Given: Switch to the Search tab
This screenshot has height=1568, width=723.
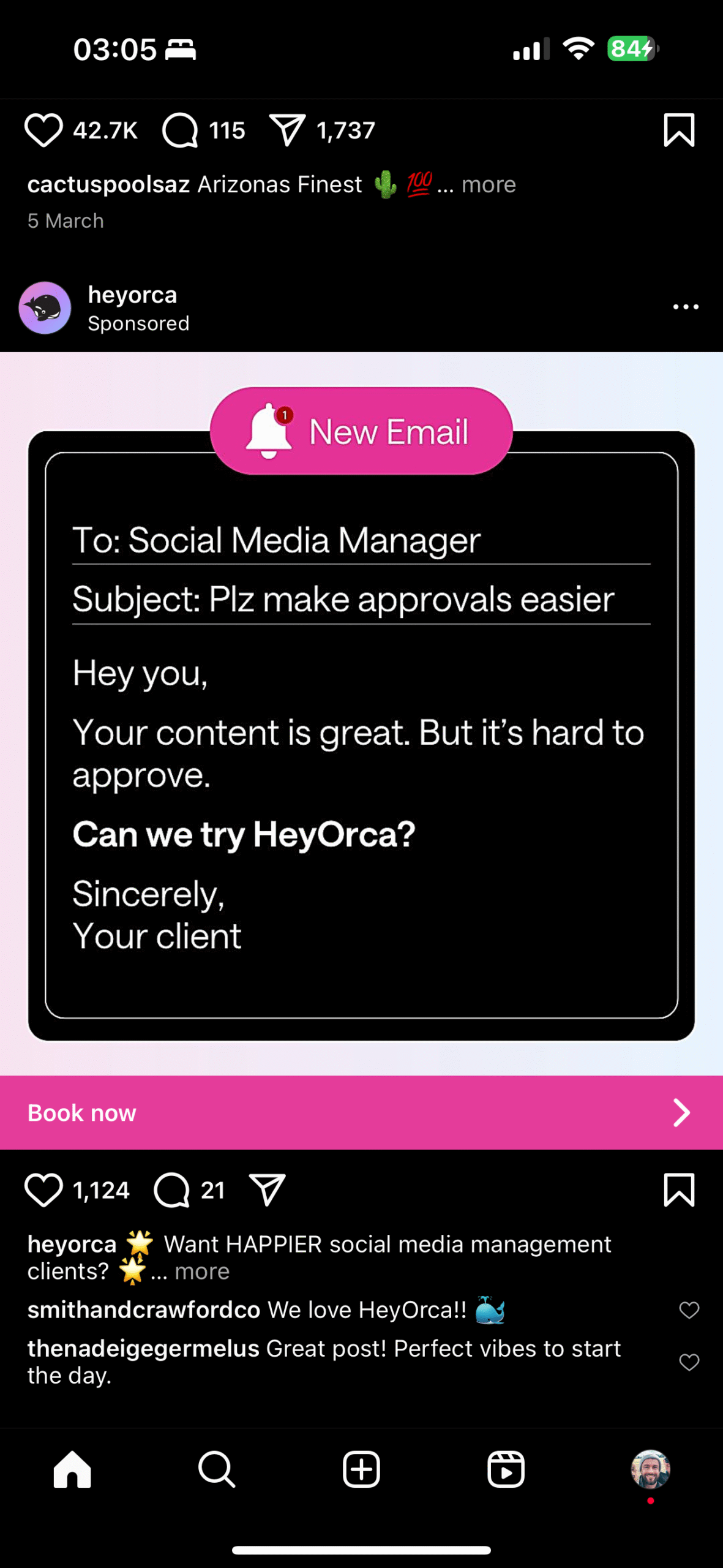Looking at the screenshot, I should click(217, 1469).
